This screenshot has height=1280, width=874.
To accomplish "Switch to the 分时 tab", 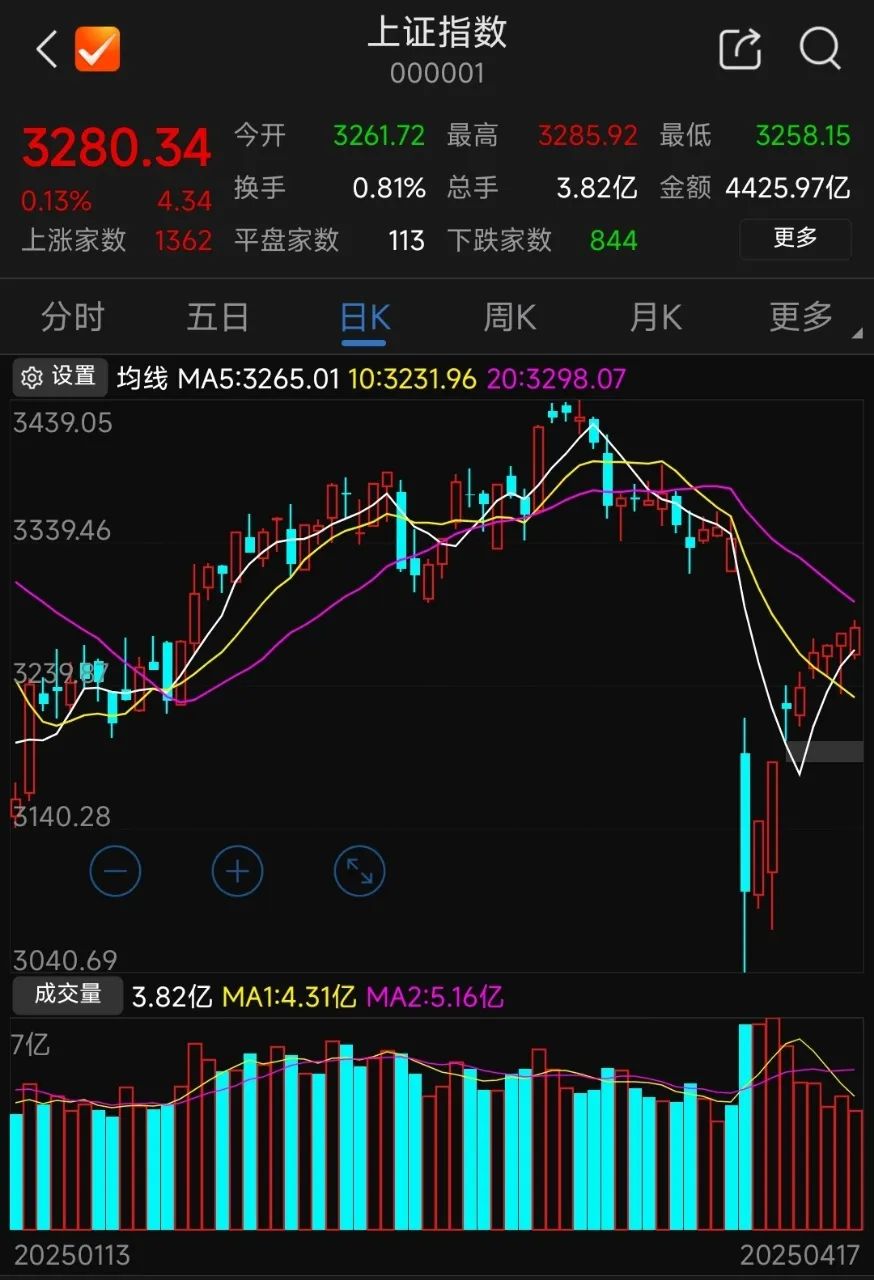I will coord(72,318).
